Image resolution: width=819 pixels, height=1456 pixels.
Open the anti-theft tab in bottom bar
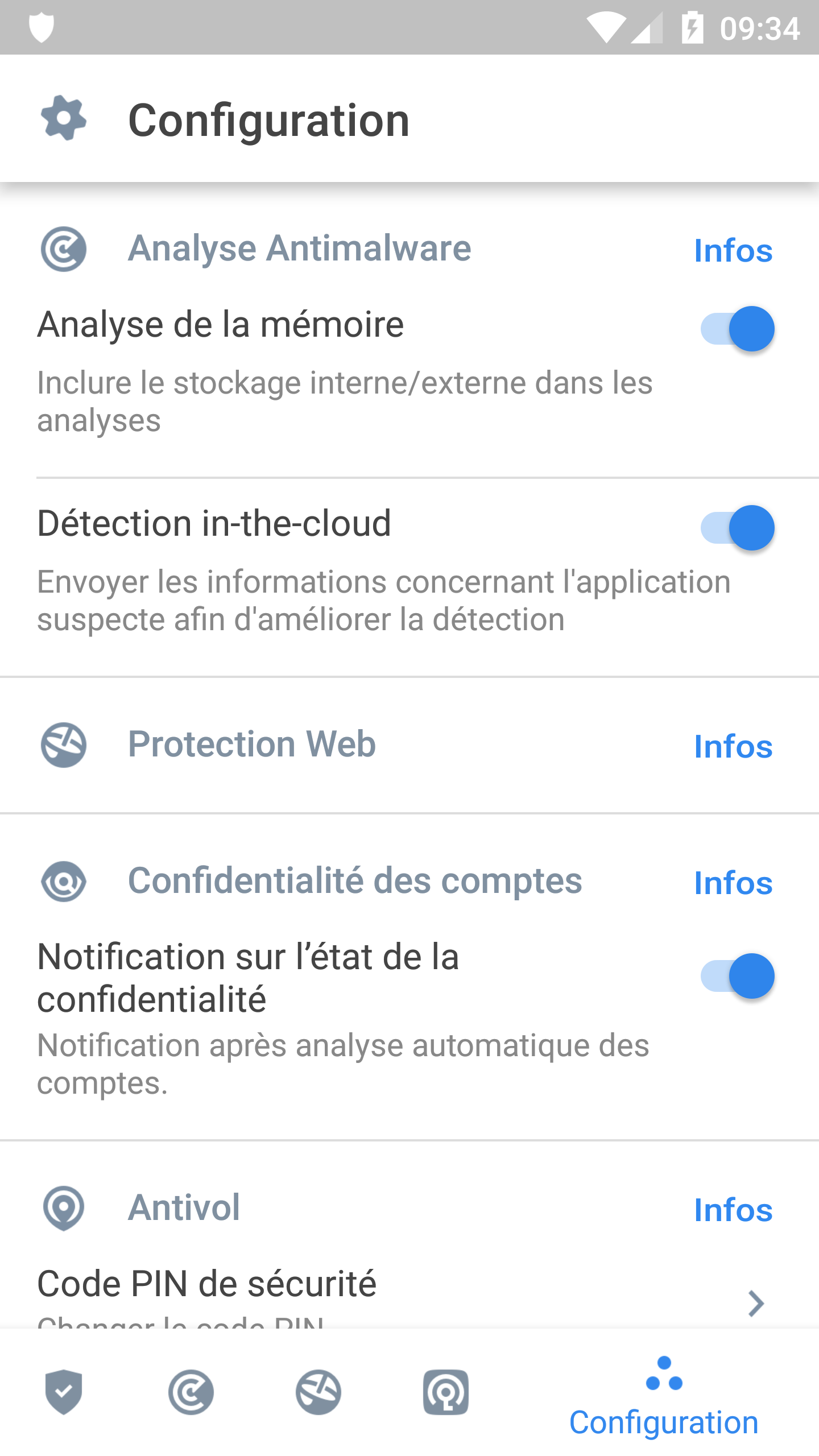(x=446, y=1392)
